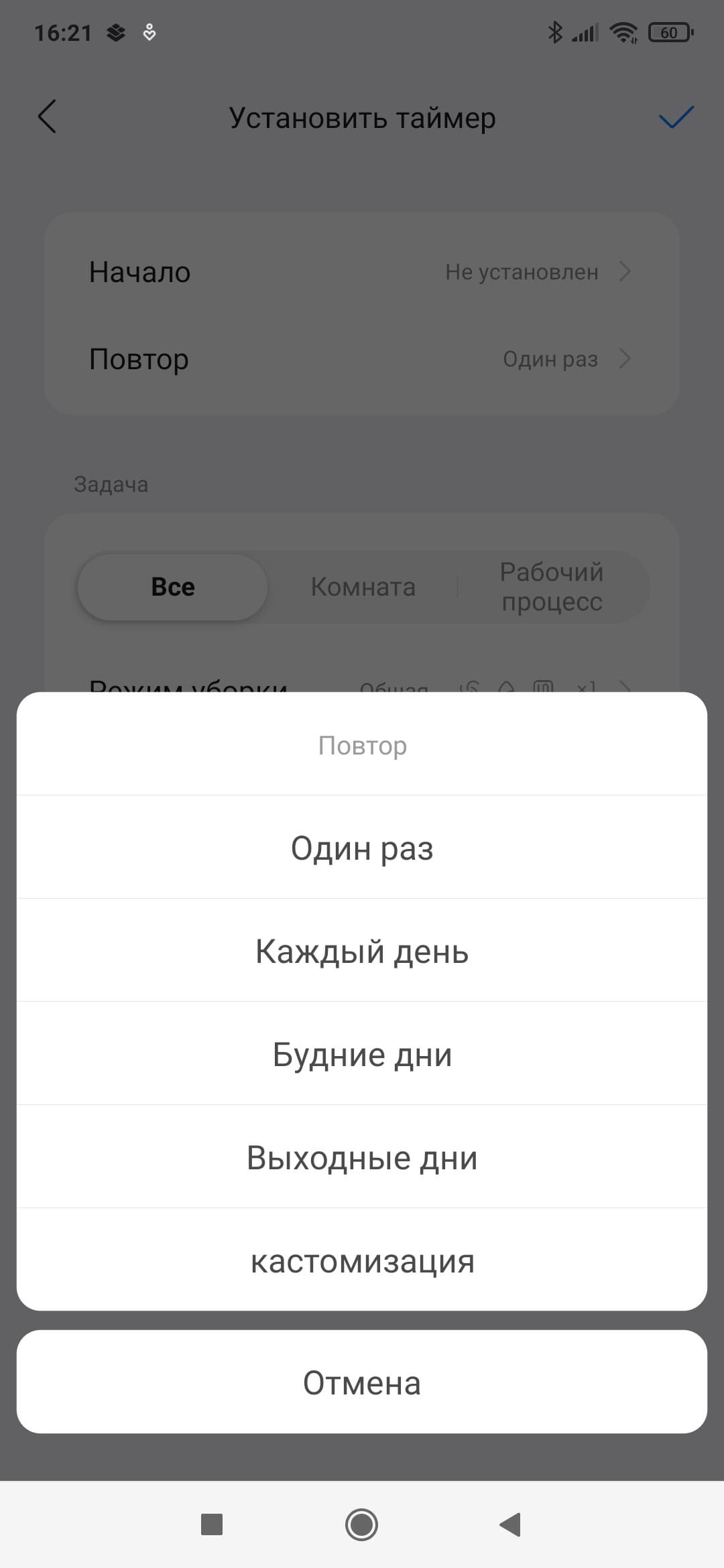Pick the Будние дни option

tap(362, 1054)
